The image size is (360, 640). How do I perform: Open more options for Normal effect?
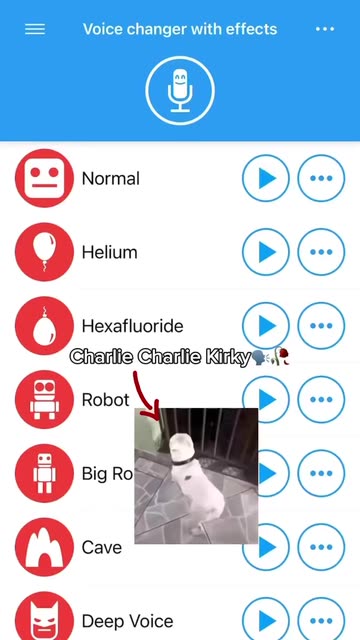[321, 178]
